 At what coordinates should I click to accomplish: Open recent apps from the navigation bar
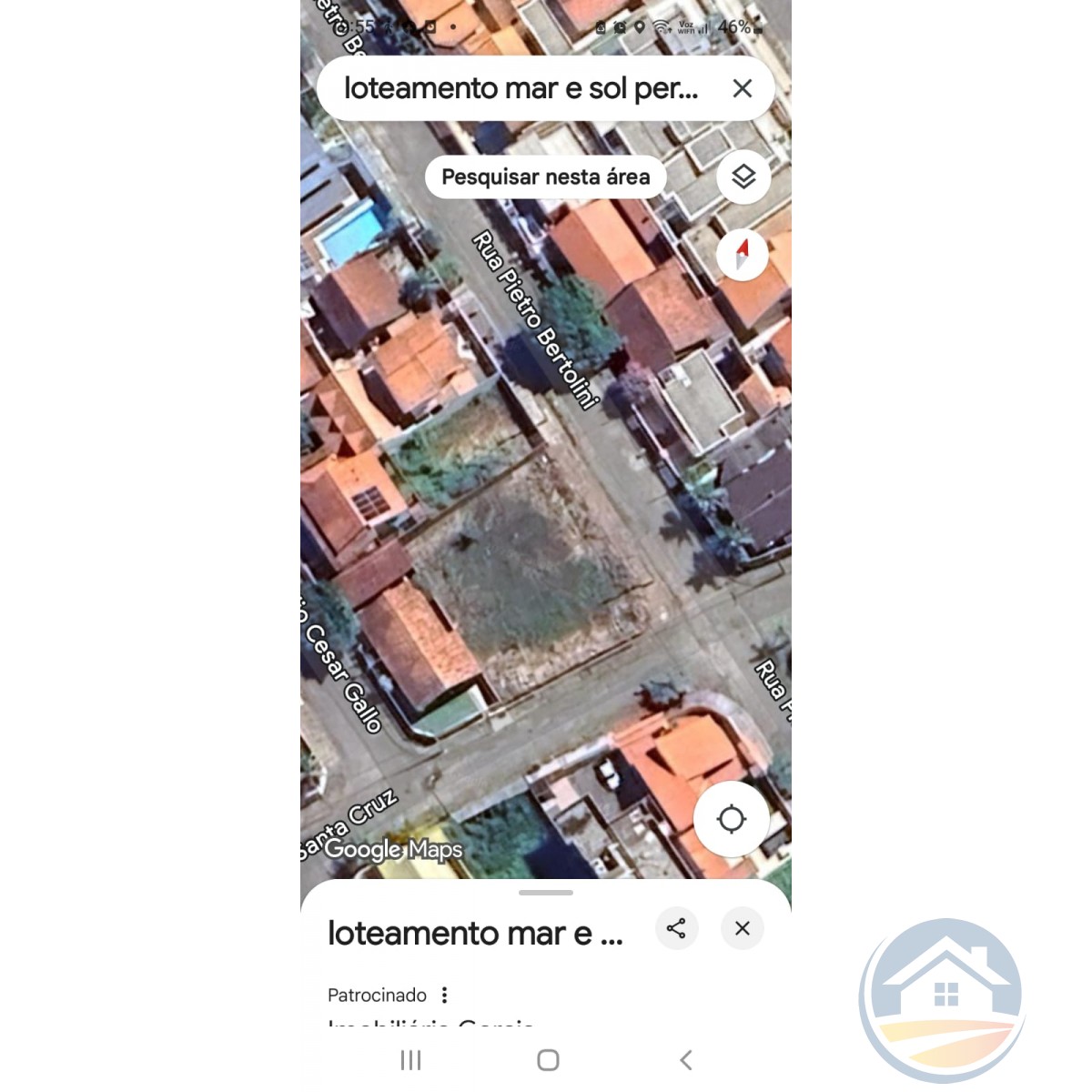pos(410,1060)
